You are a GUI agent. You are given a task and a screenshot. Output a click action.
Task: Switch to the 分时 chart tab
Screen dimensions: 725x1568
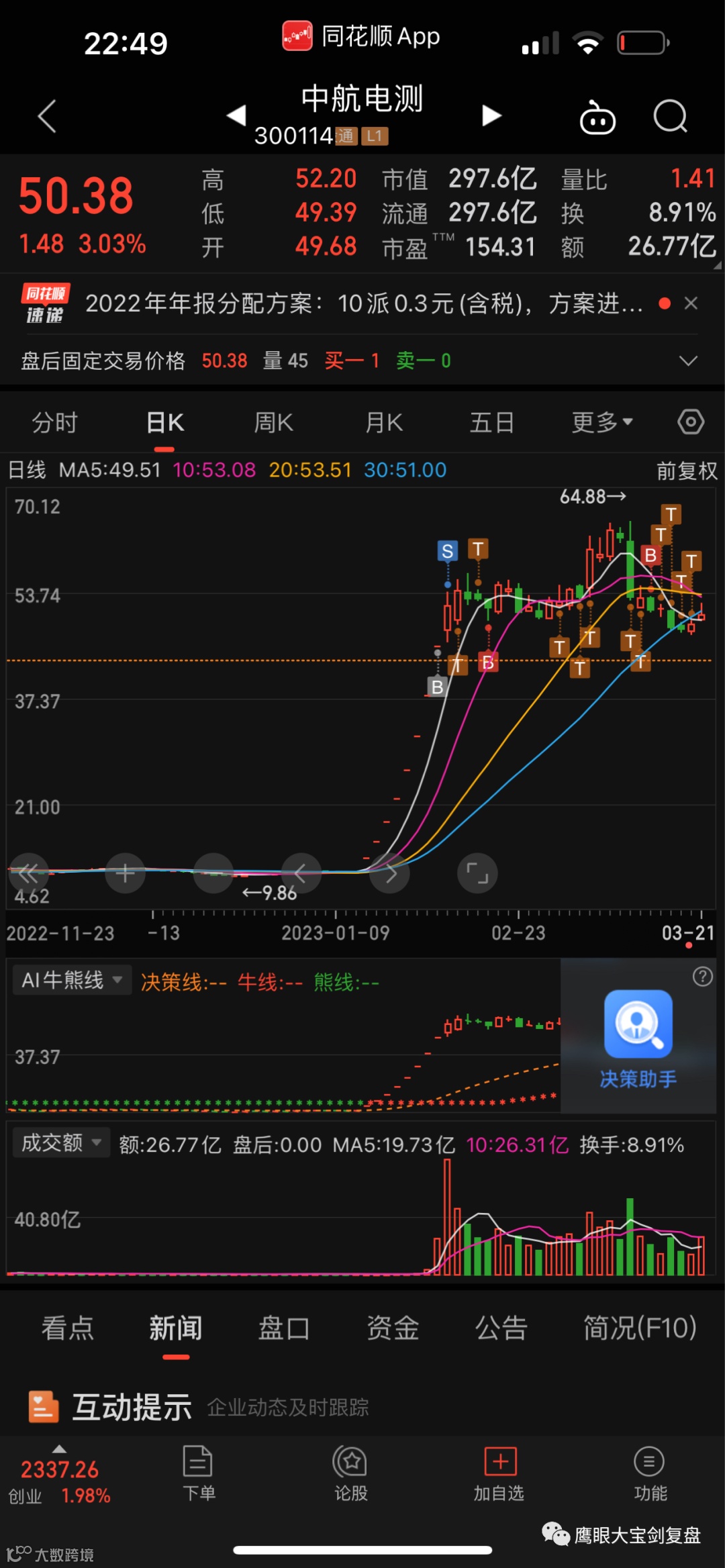coord(55,423)
